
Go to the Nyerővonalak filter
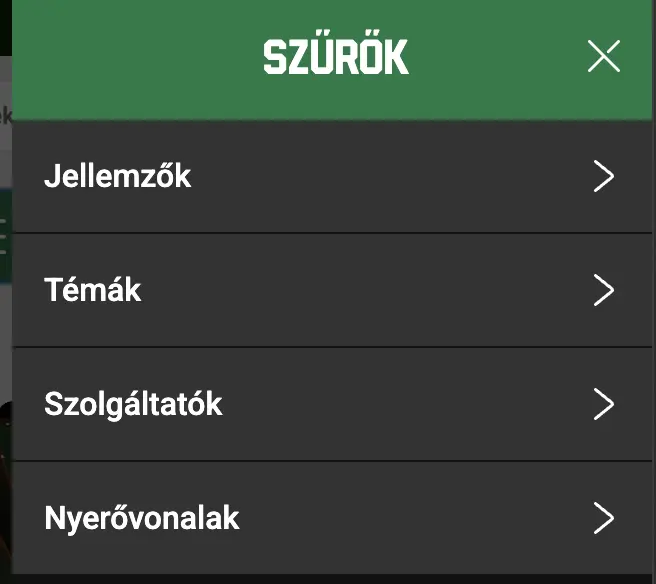(331, 519)
